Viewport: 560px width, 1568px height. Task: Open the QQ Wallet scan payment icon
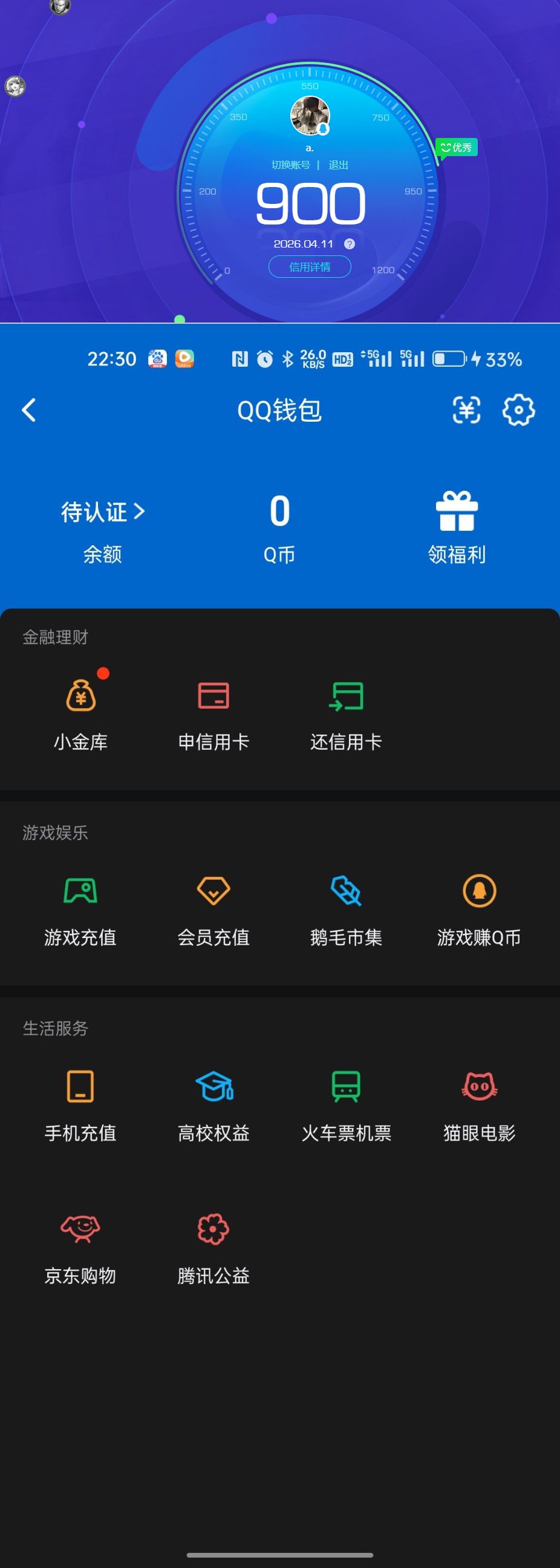466,410
